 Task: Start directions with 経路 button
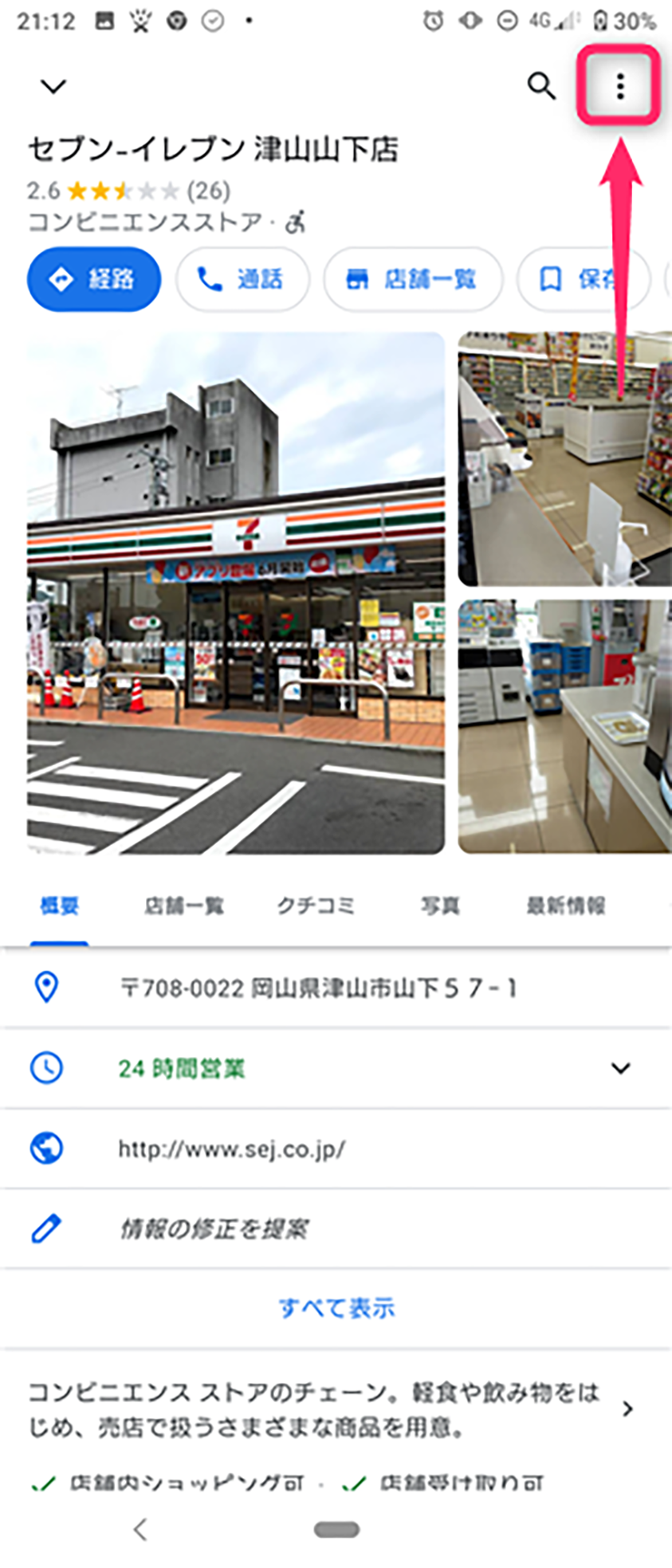click(94, 279)
